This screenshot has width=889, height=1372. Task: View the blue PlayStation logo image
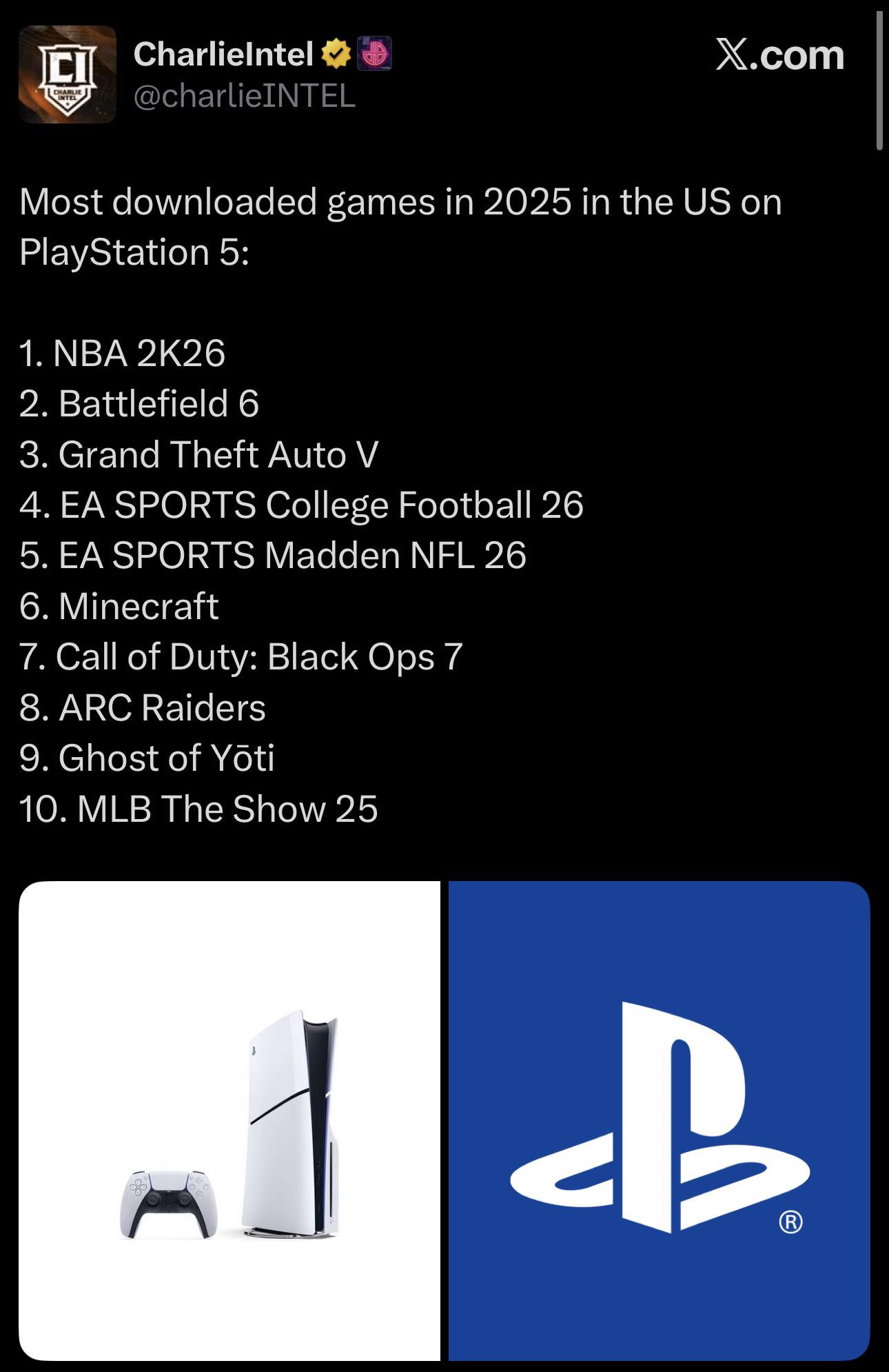[x=660, y=1120]
